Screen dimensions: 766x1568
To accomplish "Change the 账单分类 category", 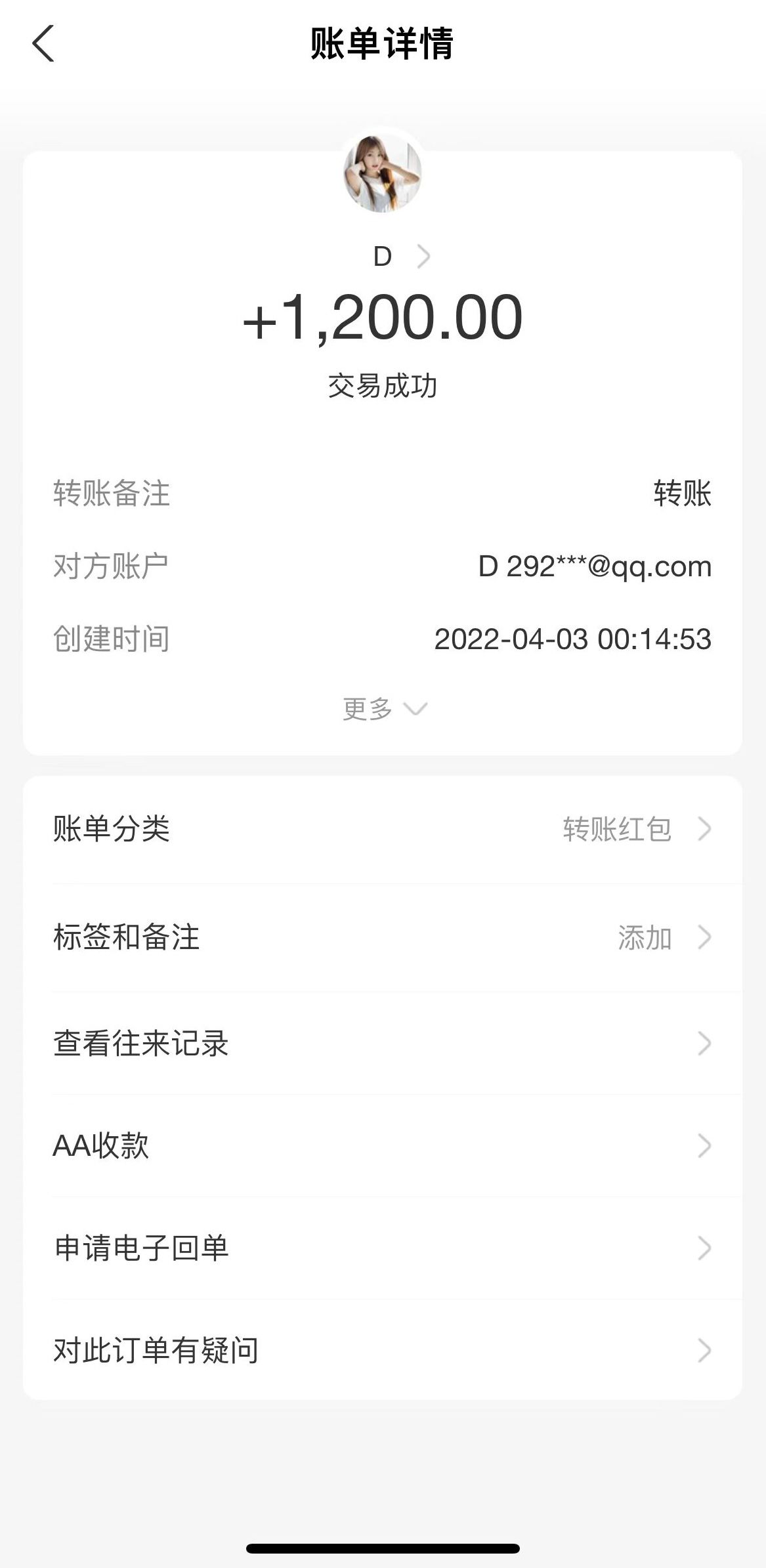I will pos(383,829).
